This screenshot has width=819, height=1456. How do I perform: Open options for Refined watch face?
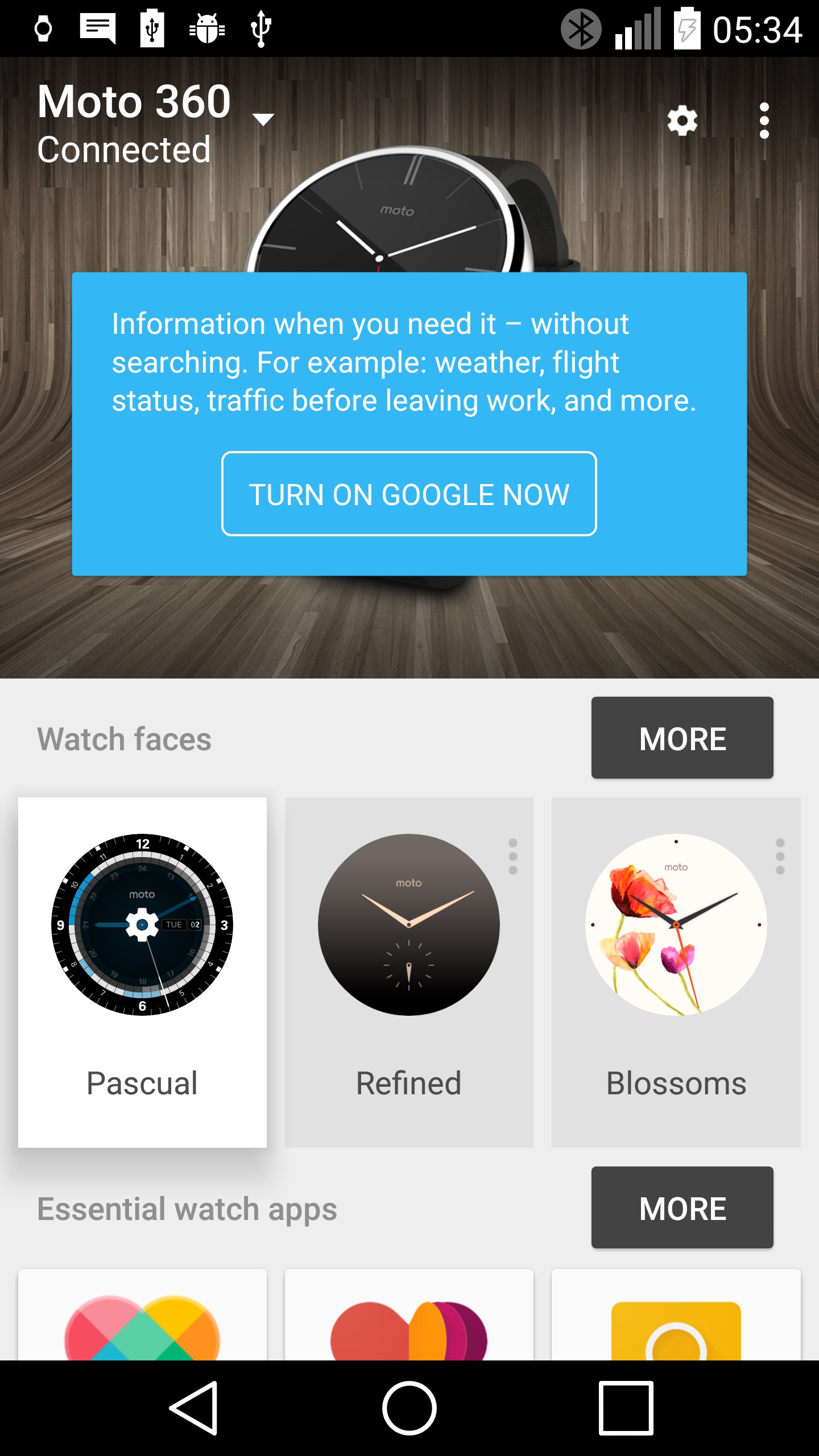pyautogui.click(x=513, y=857)
